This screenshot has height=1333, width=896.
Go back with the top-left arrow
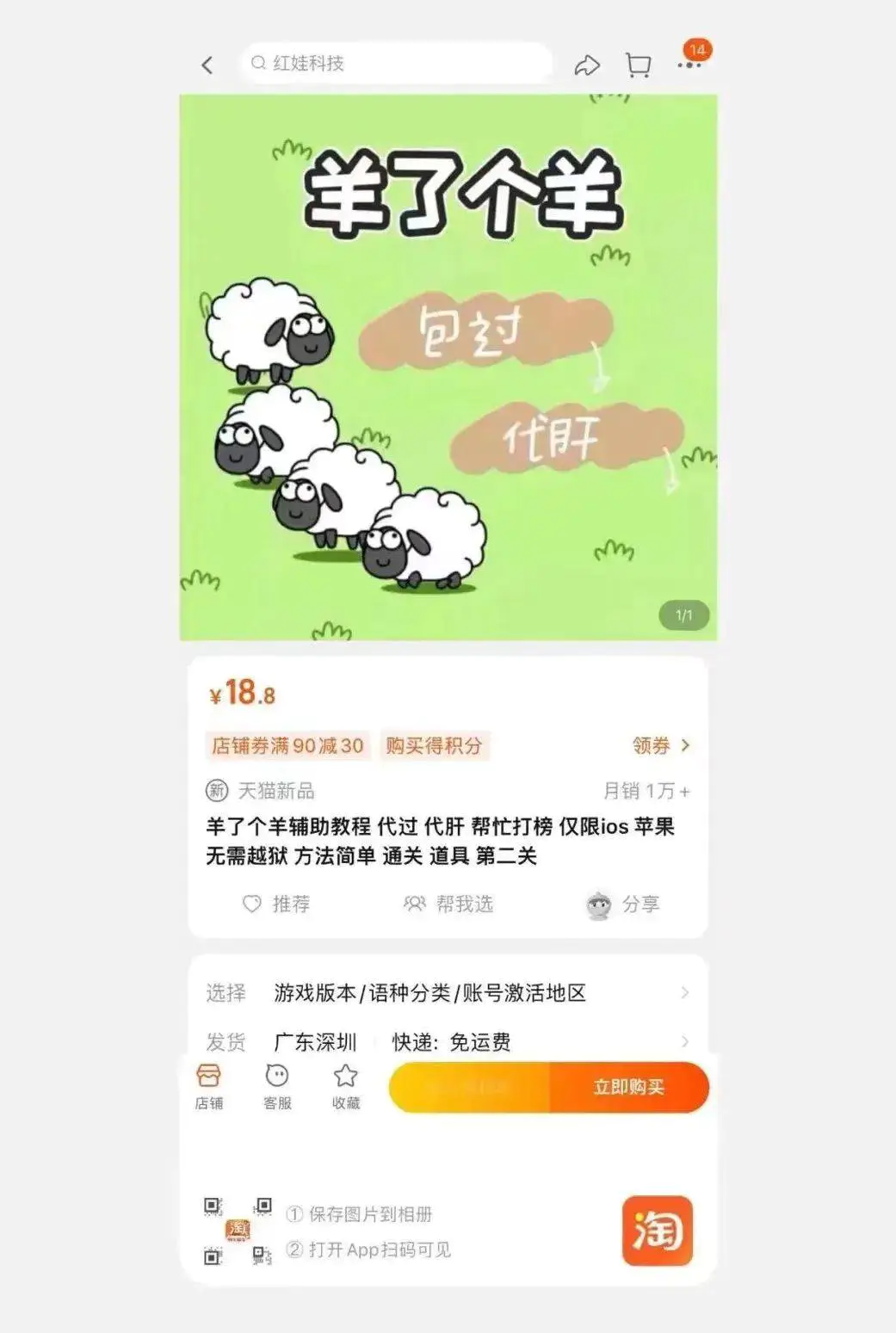pyautogui.click(x=207, y=65)
